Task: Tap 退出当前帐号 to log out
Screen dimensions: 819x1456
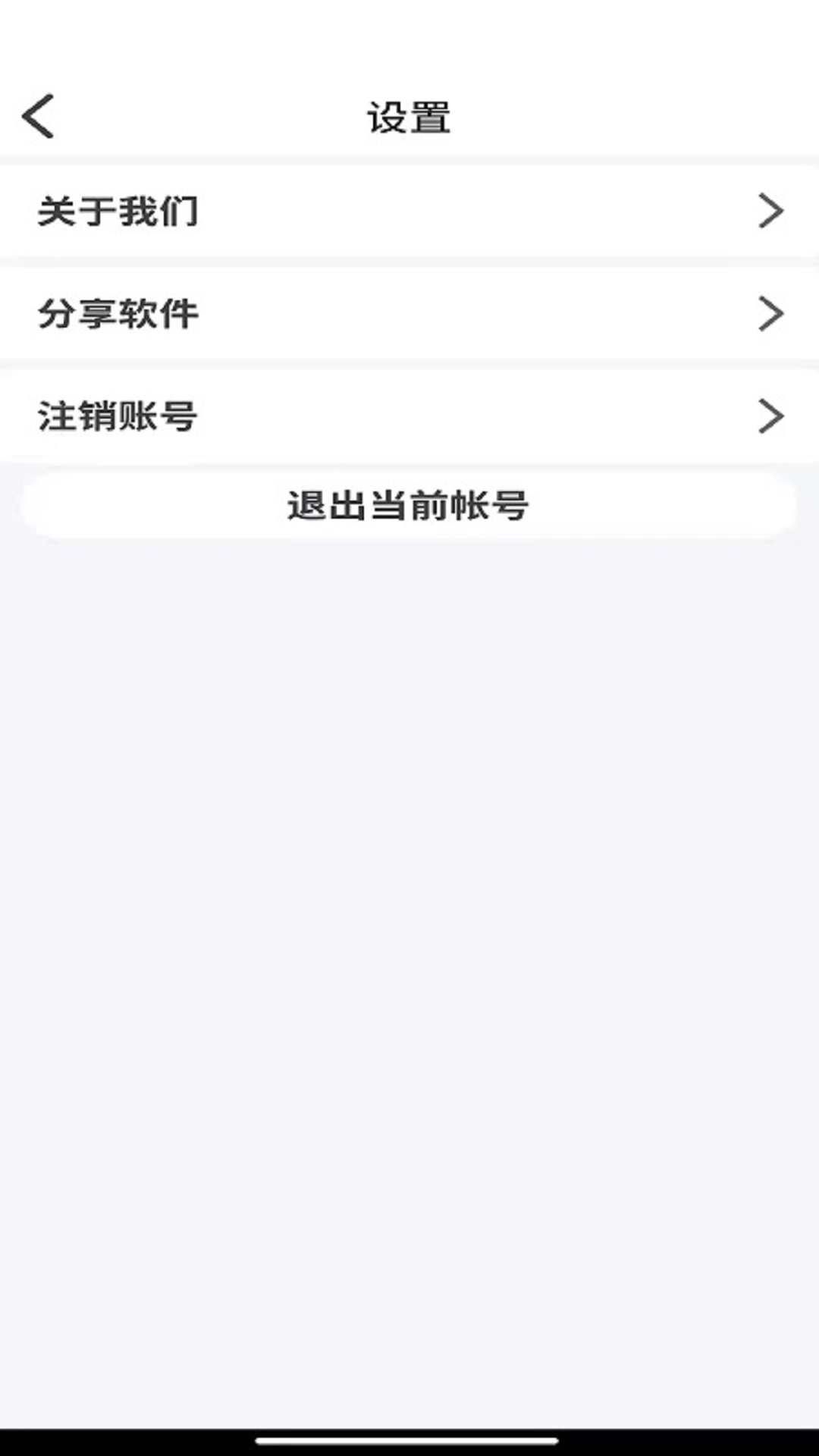Action: pos(408,505)
